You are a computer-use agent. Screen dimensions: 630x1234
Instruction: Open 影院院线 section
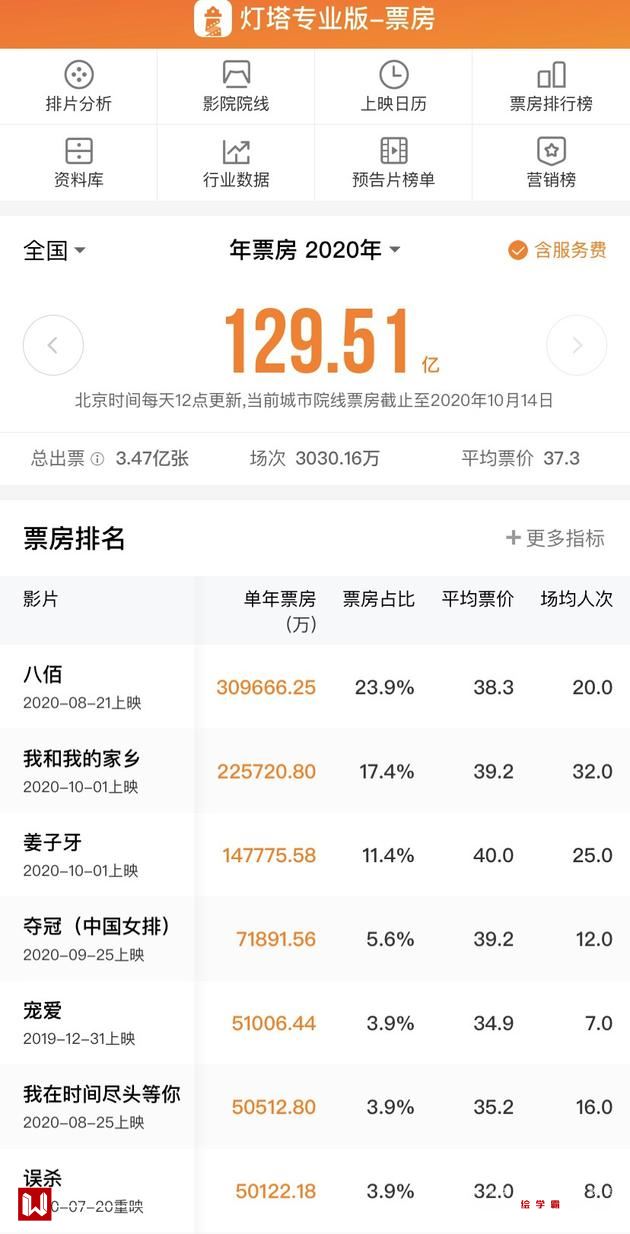pyautogui.click(x=236, y=86)
